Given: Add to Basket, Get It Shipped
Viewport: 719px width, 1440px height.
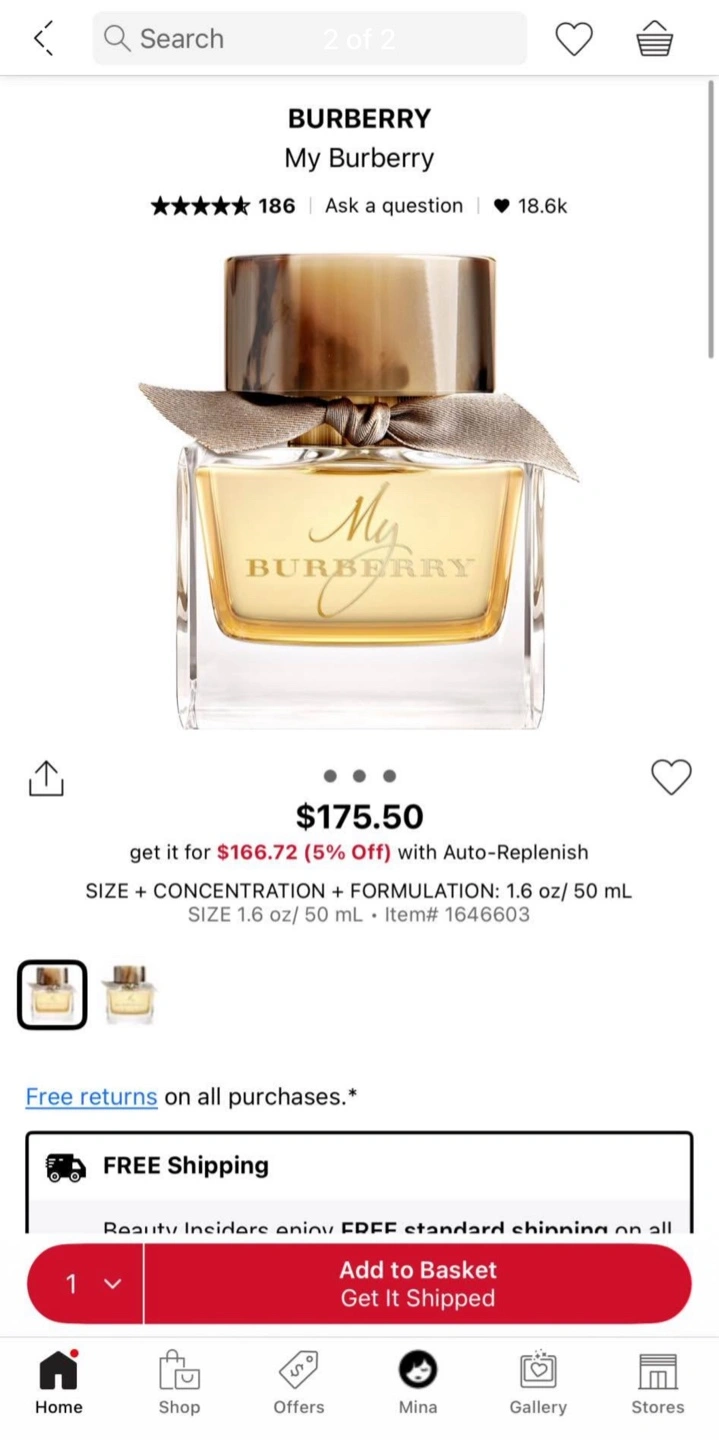Looking at the screenshot, I should (418, 1284).
